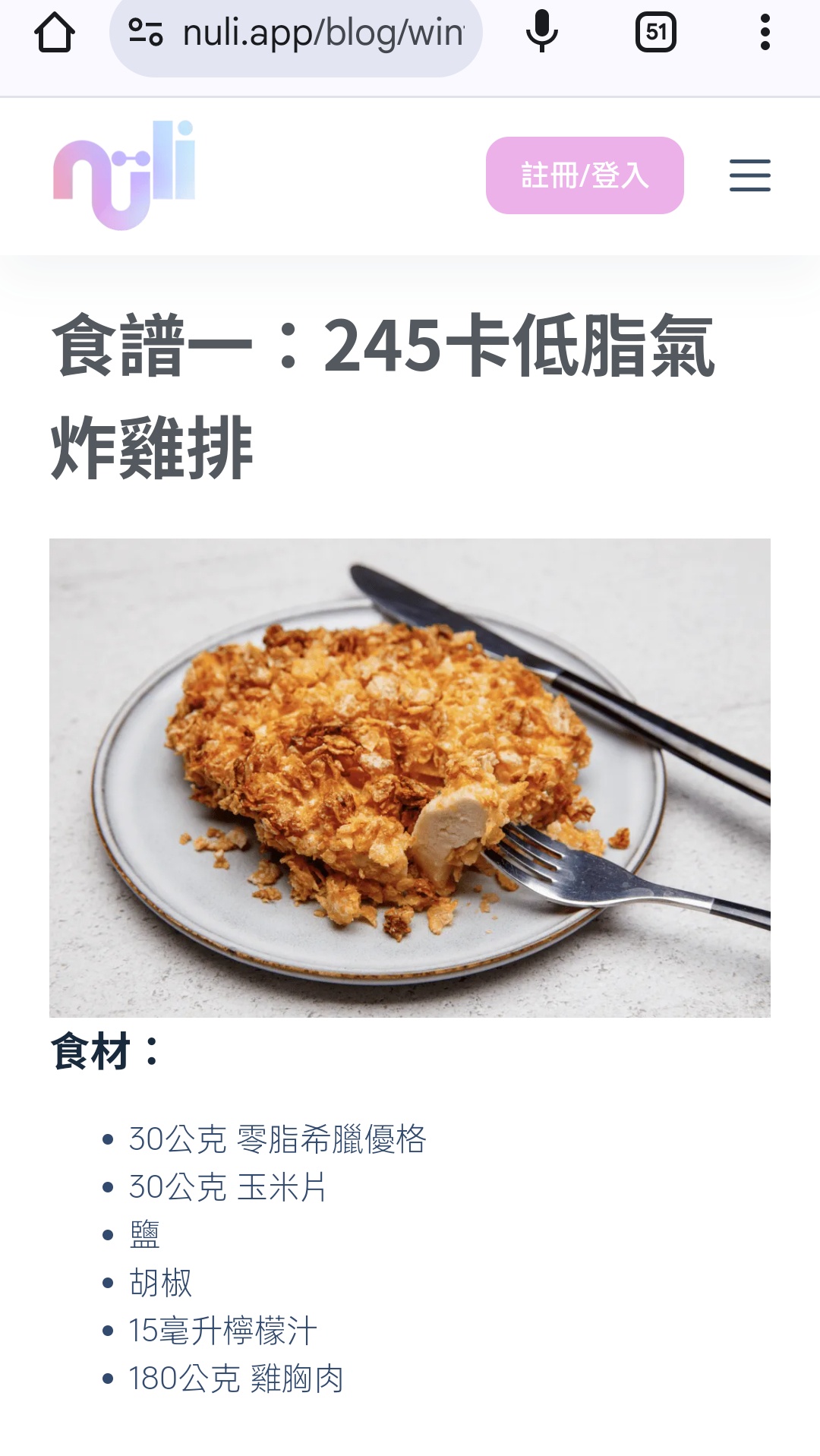Tap the 註冊/登入 button
This screenshot has width=820, height=1456.
pos(585,175)
